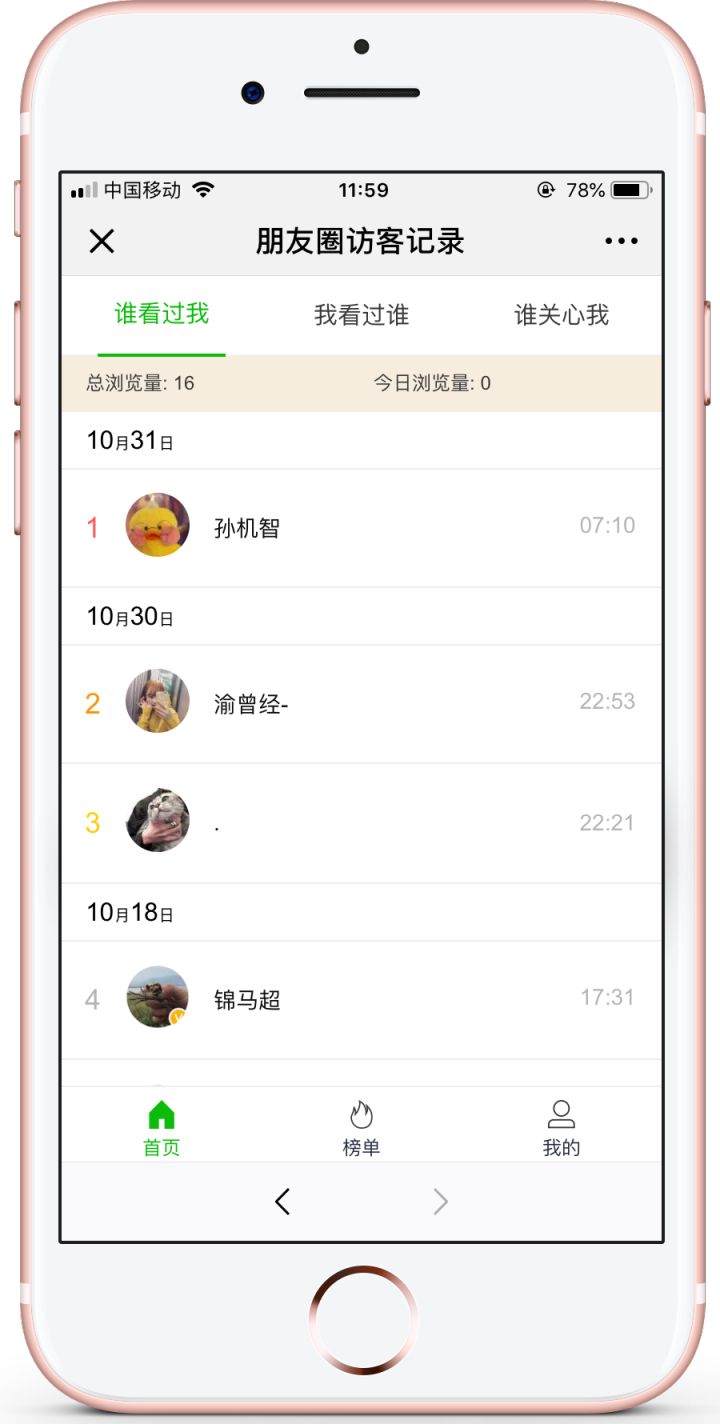Open visitor 孙机智's record
The width and height of the screenshot is (720, 1424).
pyautogui.click(x=361, y=527)
